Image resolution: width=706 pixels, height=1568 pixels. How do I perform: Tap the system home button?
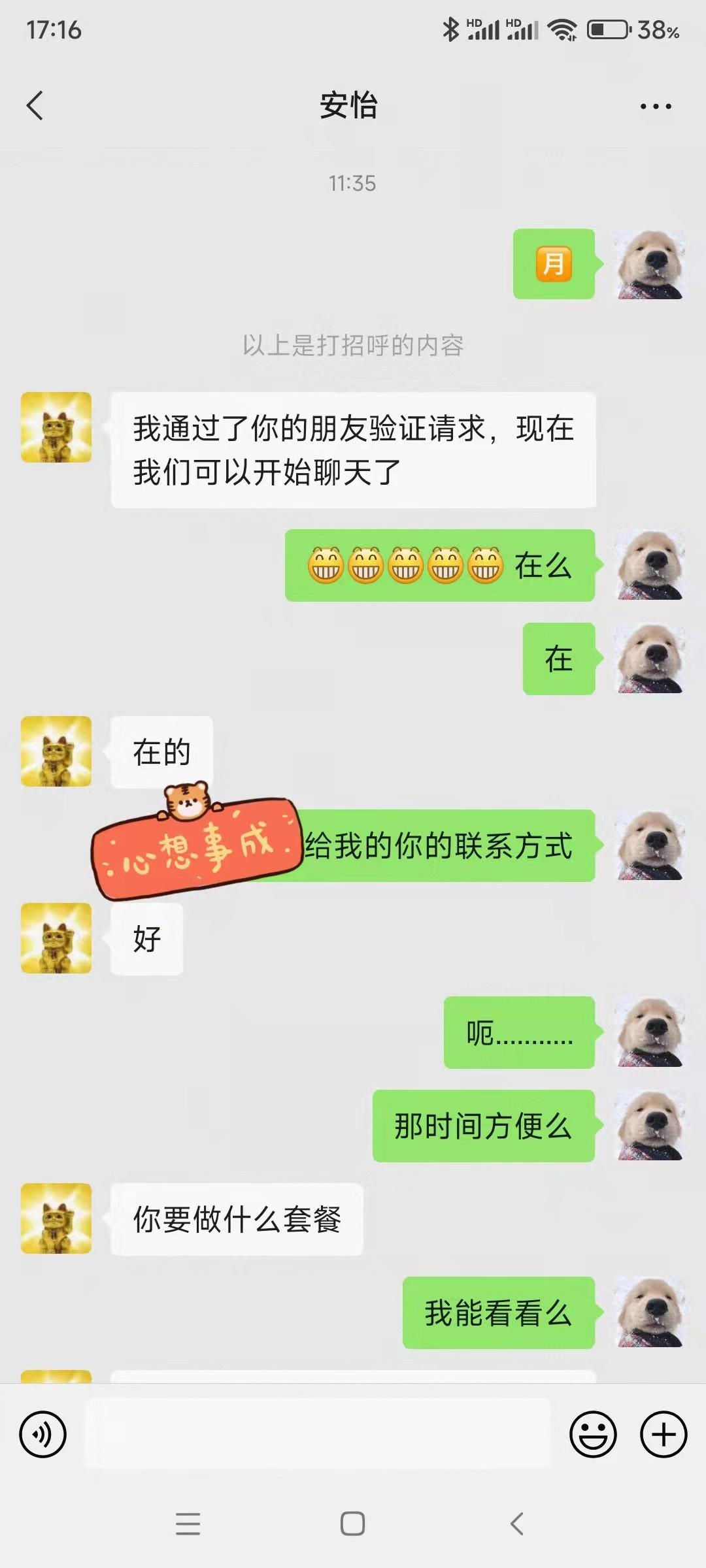tap(352, 1524)
